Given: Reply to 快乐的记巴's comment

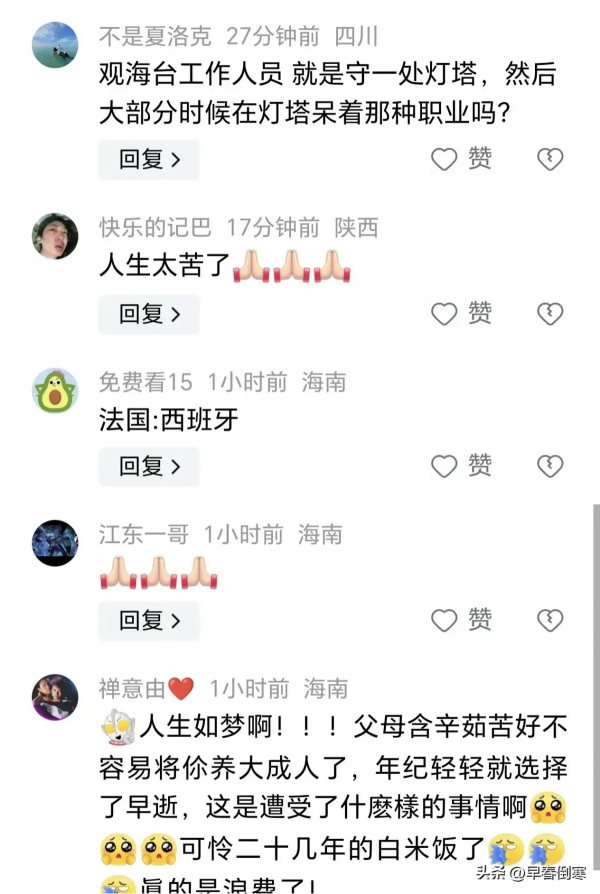Looking at the screenshot, I should click(149, 314).
